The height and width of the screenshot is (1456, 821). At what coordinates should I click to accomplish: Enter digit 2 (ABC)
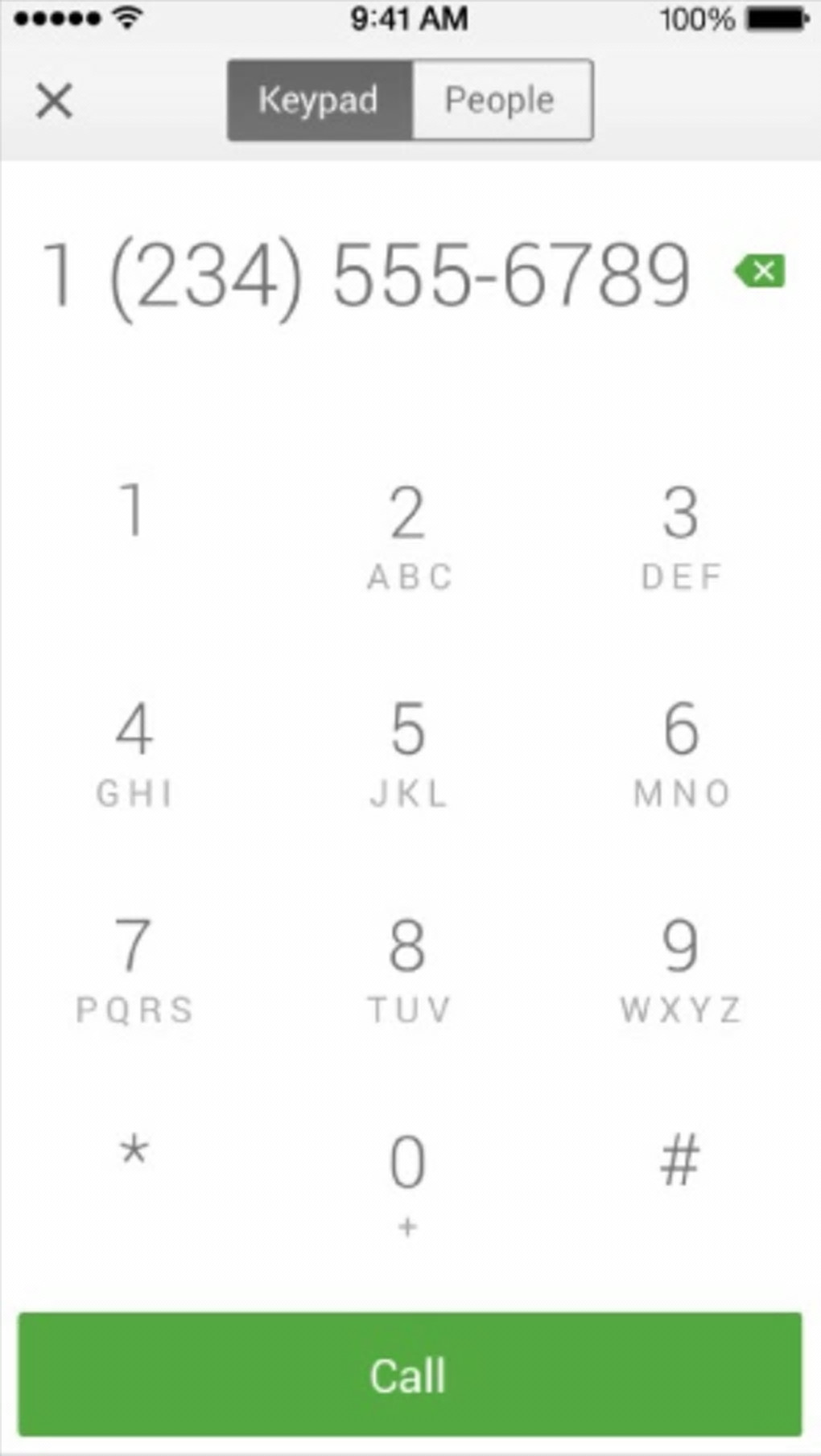(x=408, y=534)
